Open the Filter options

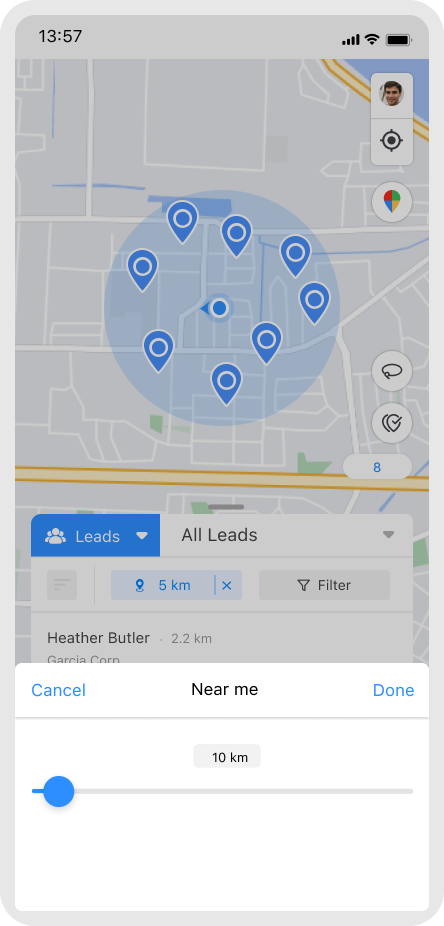324,585
